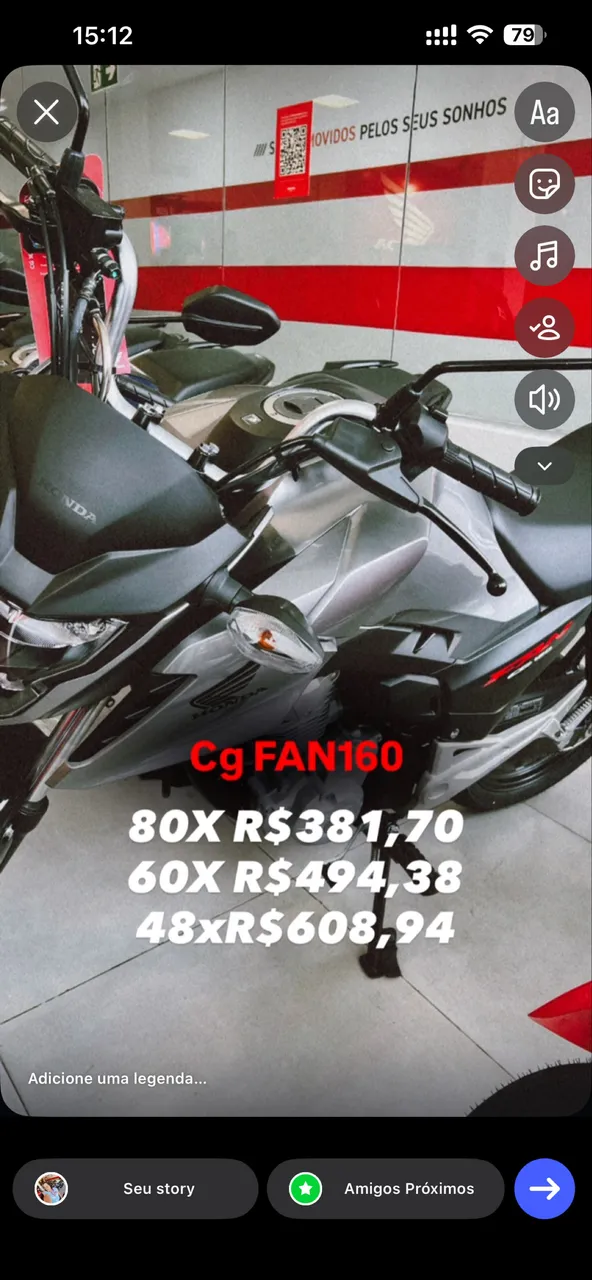This screenshot has width=592, height=1280.
Task: Toggle the story sound
Action: point(544,400)
